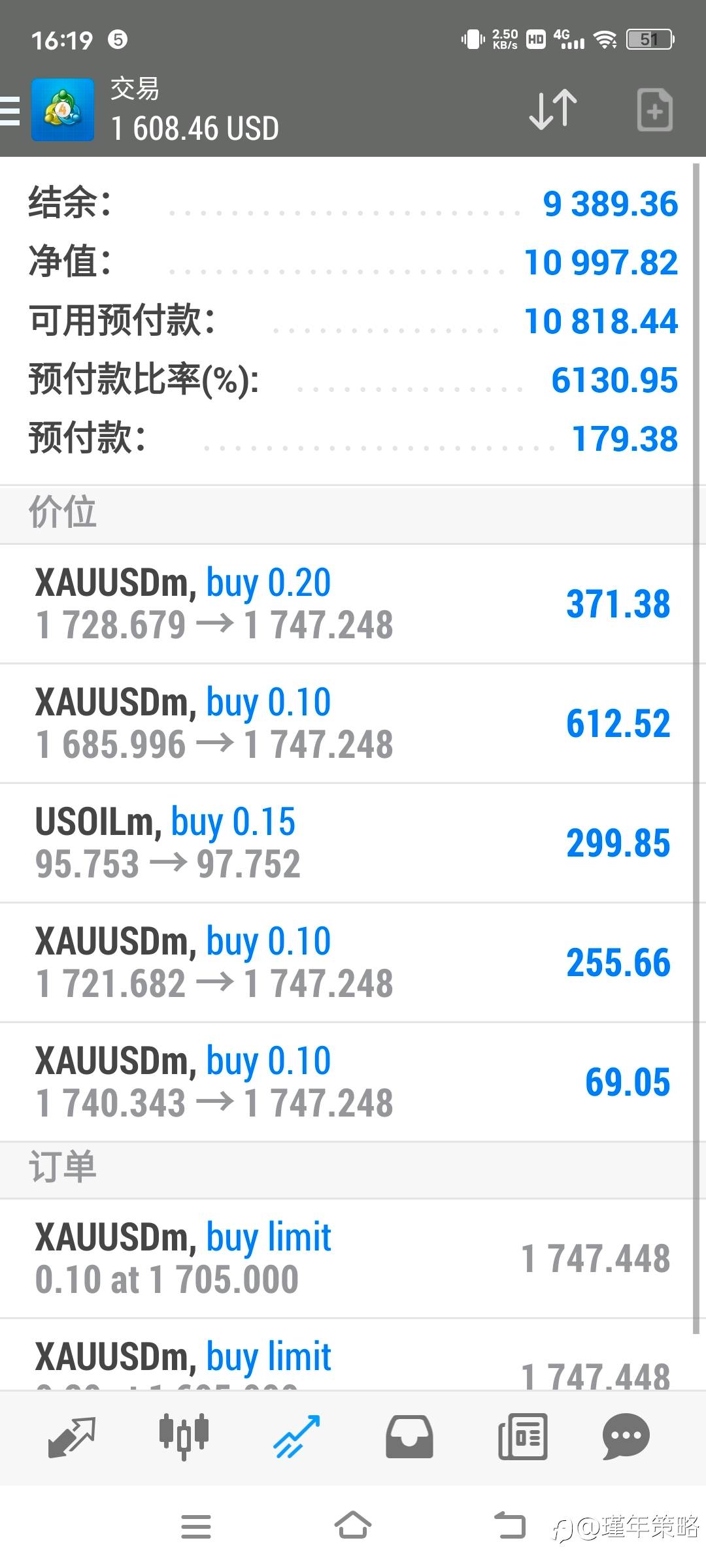Open the buy limit order at 1 705.000
The width and height of the screenshot is (706, 1568).
[346, 1259]
